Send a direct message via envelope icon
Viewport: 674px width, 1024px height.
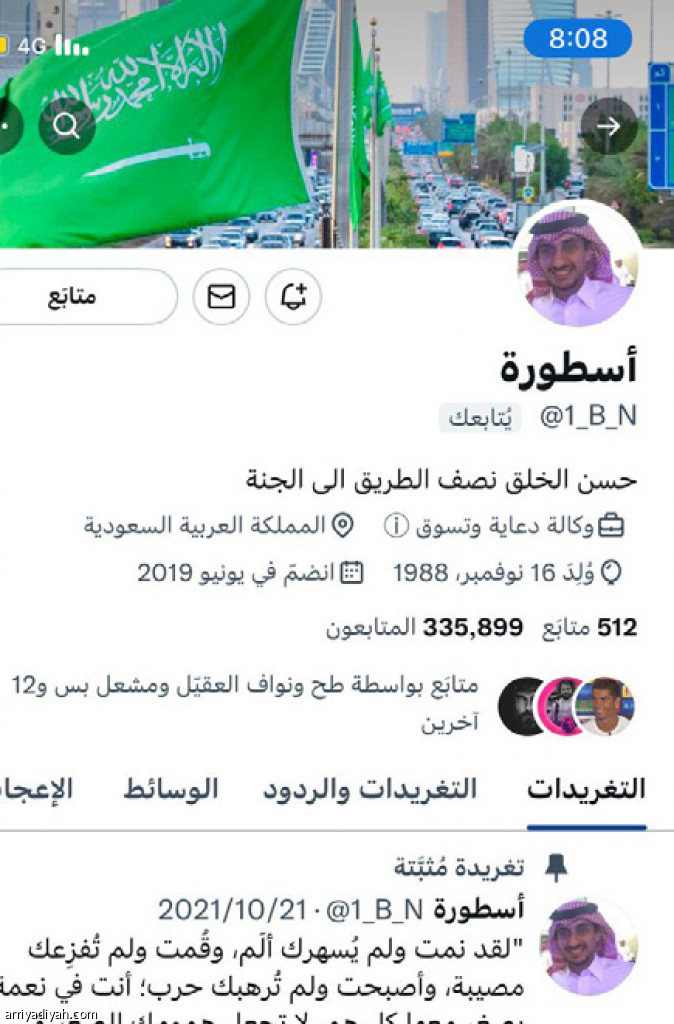tap(221, 297)
